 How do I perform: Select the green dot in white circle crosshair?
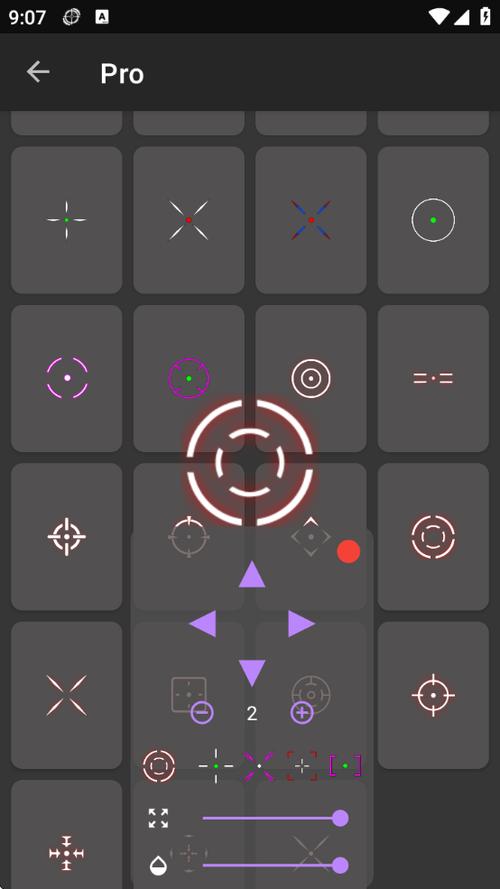[433, 220]
